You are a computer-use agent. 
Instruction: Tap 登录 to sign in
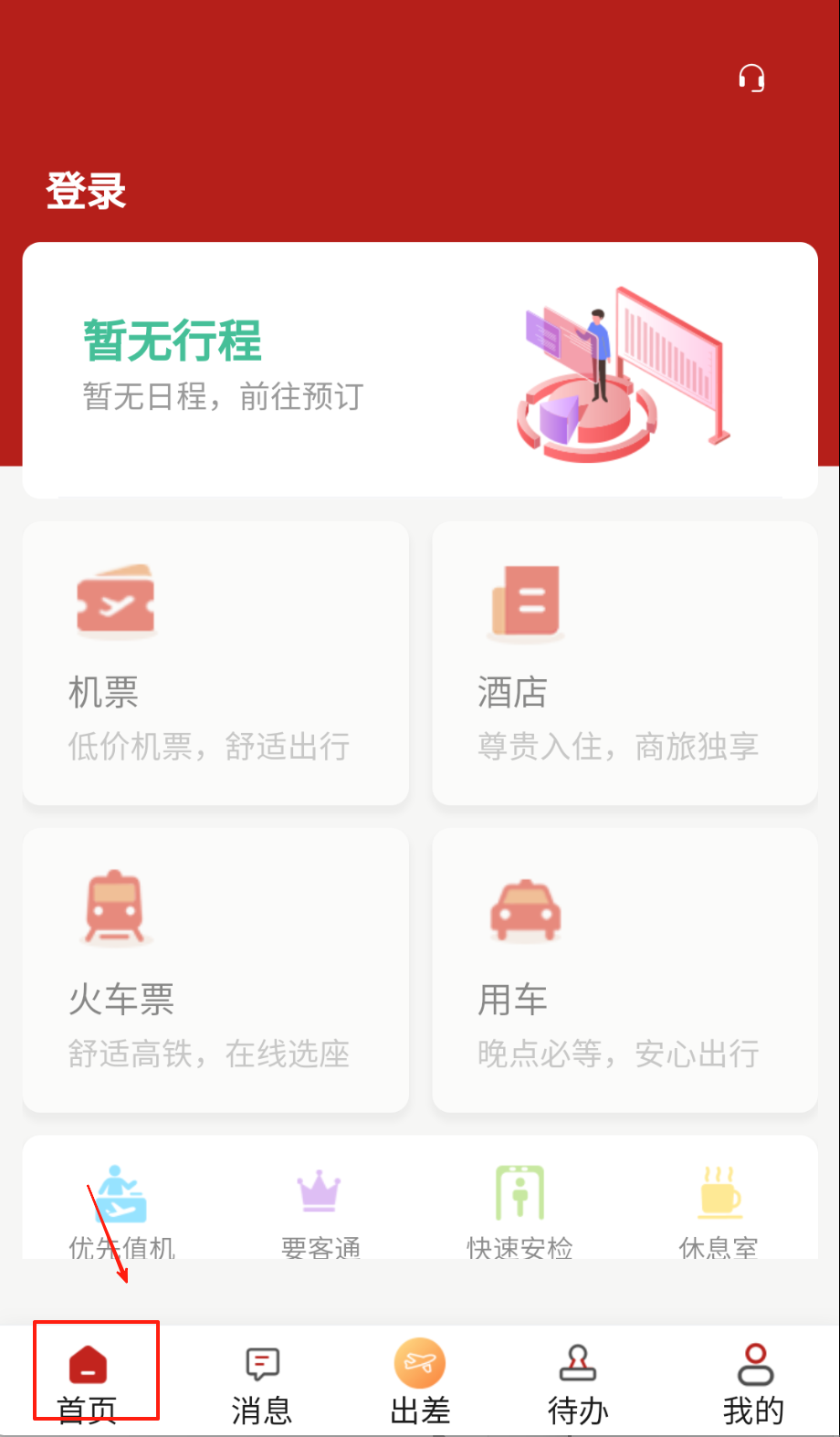86,192
